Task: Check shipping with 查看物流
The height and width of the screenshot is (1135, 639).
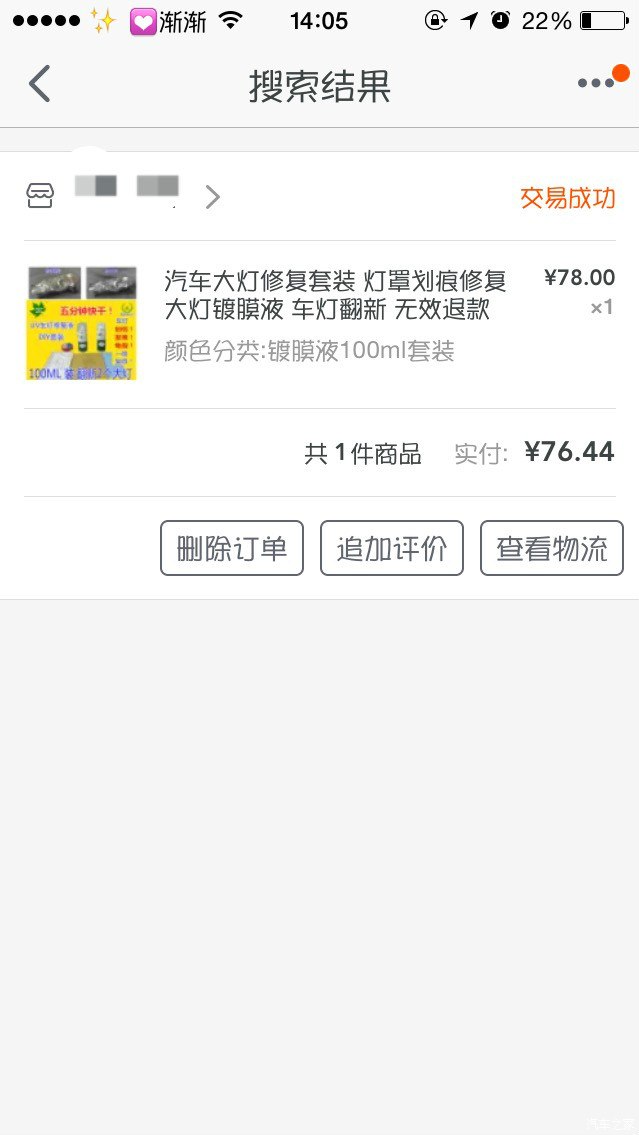Action: (x=552, y=548)
